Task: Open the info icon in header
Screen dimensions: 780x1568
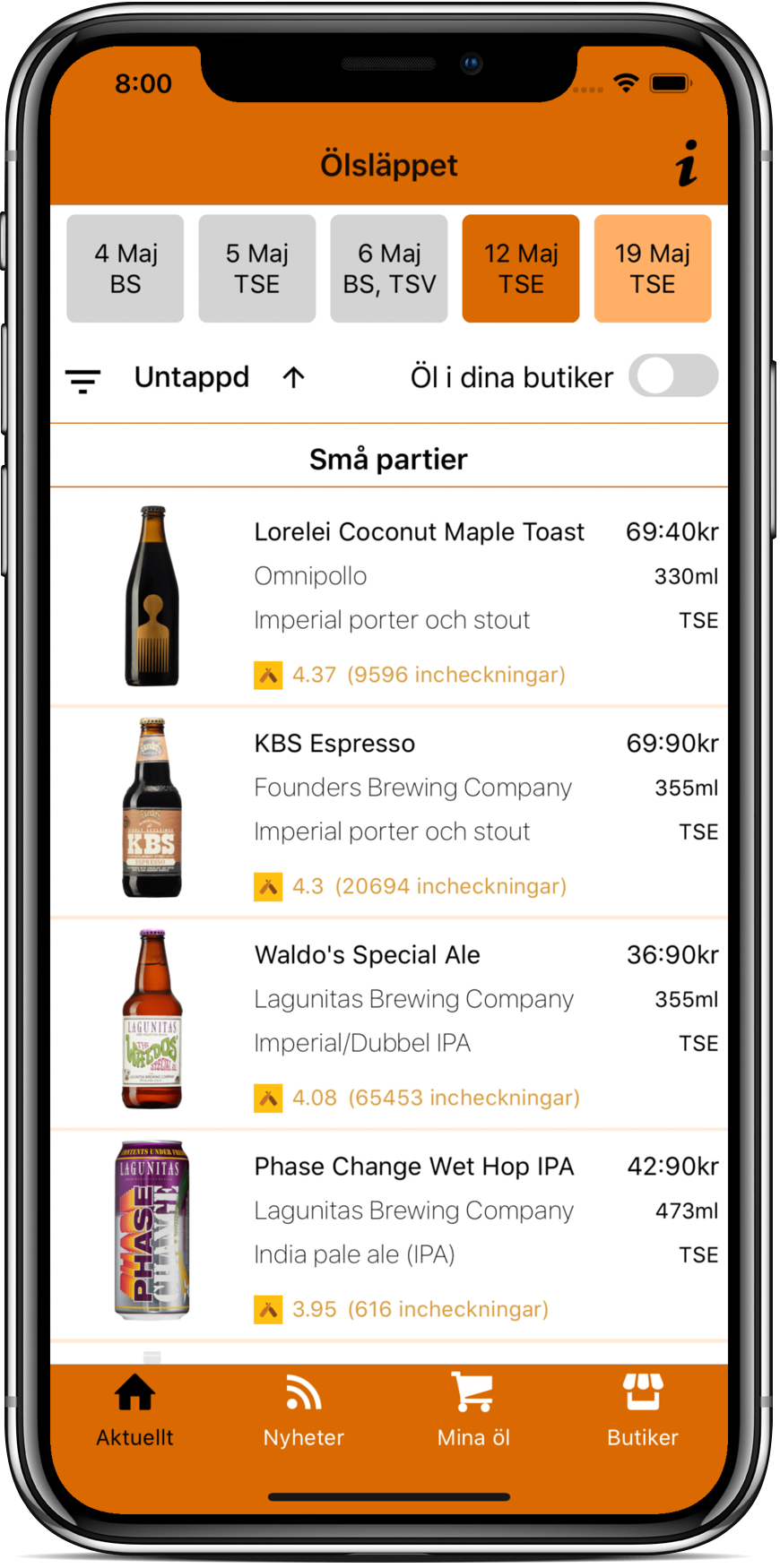Action: 687,164
